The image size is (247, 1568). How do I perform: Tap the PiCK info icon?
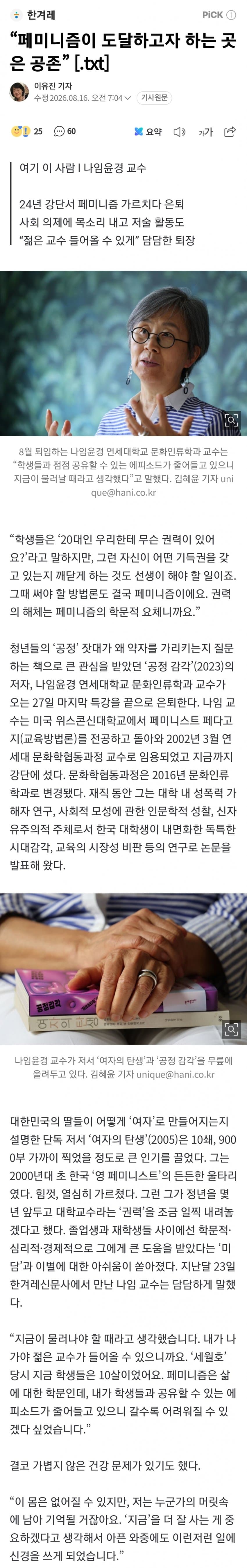click(x=231, y=15)
